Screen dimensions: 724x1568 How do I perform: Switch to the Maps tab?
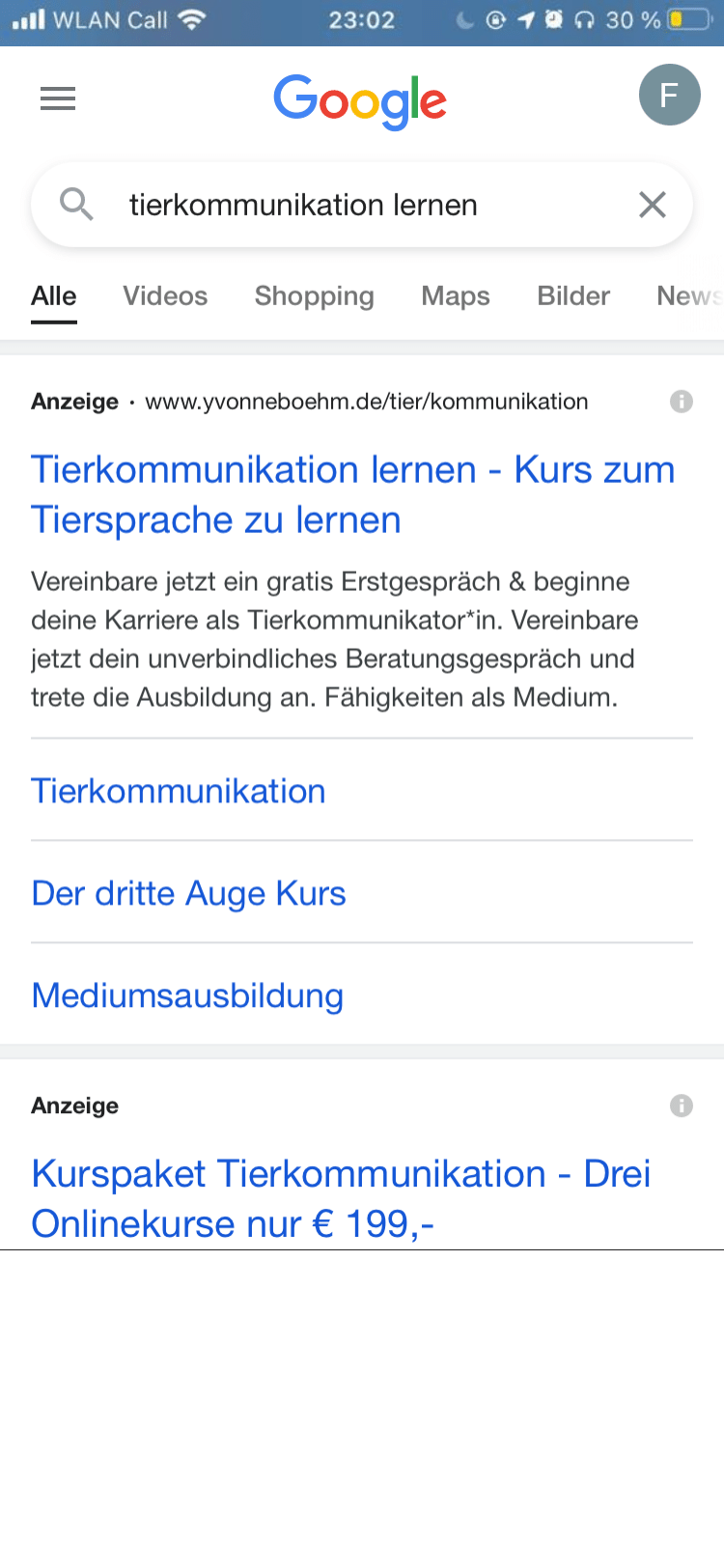[456, 295]
